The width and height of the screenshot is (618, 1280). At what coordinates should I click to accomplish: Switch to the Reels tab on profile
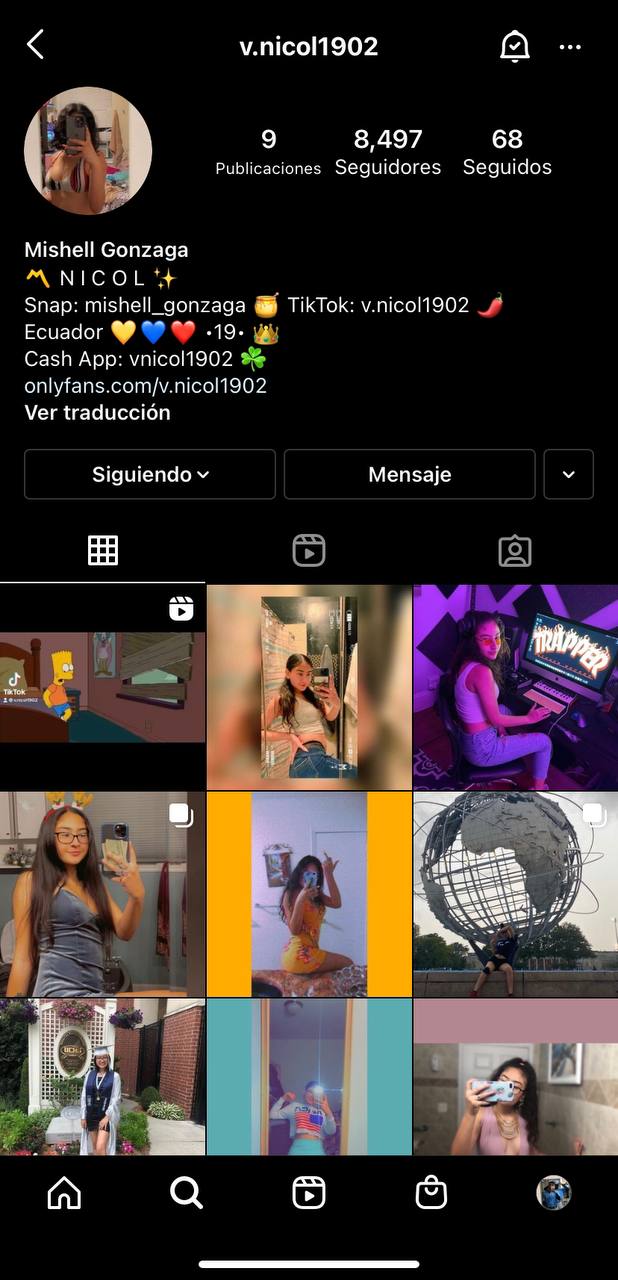click(309, 550)
